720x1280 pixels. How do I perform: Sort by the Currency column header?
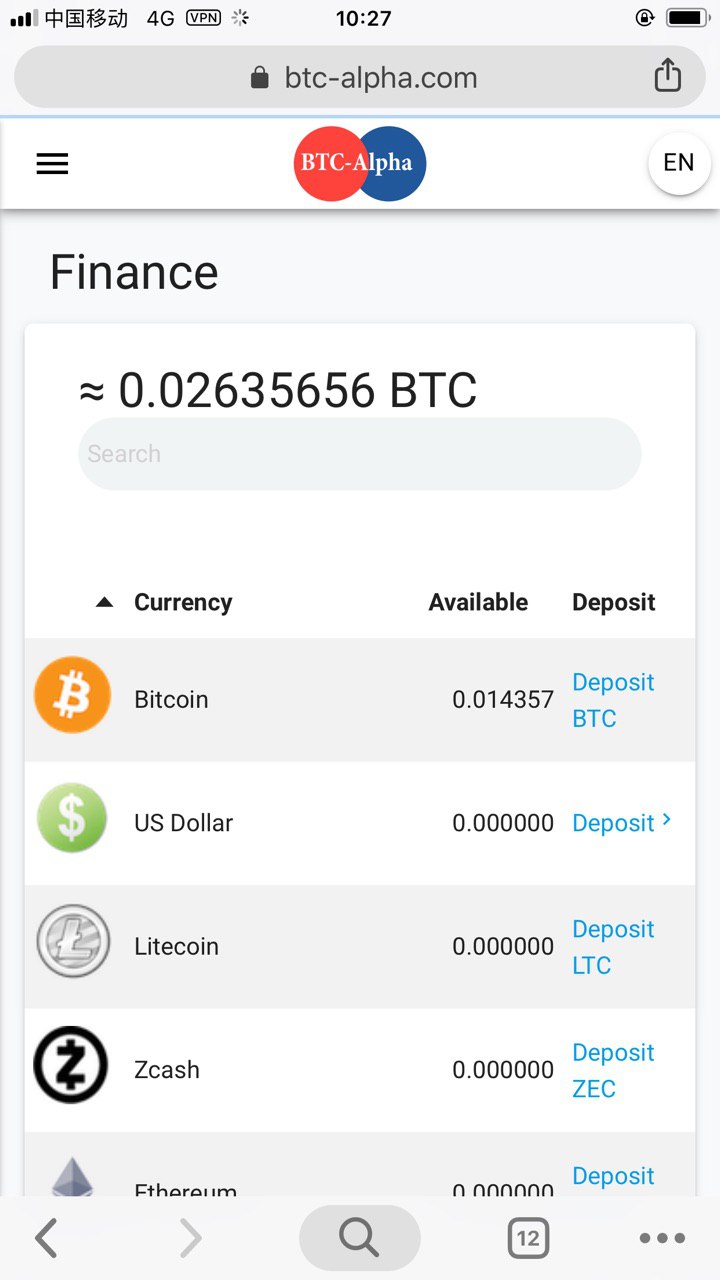click(x=183, y=602)
